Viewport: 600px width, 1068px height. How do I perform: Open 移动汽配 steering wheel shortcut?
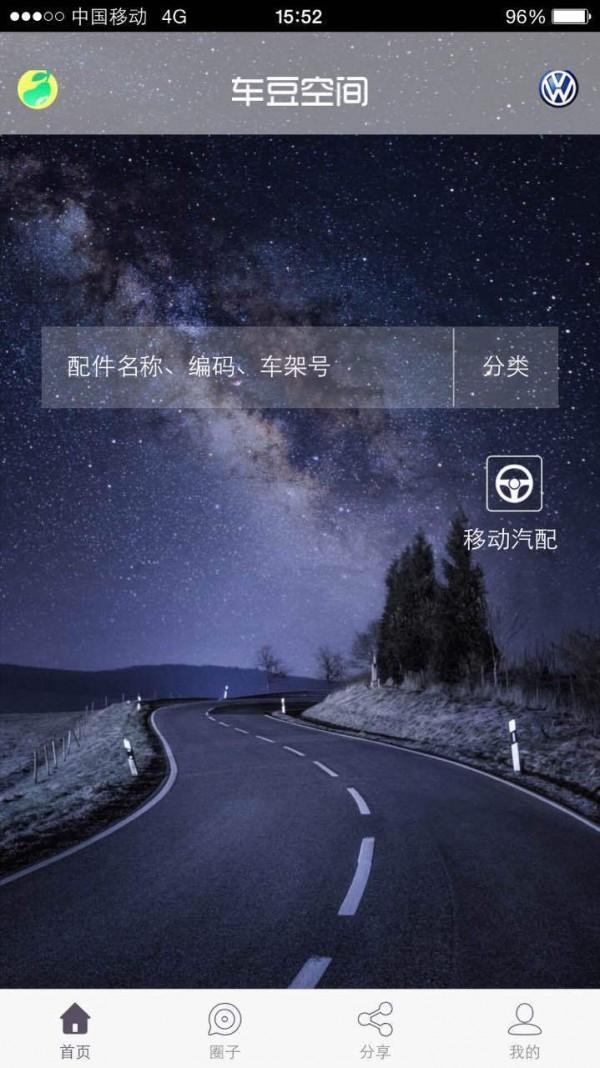(x=513, y=503)
